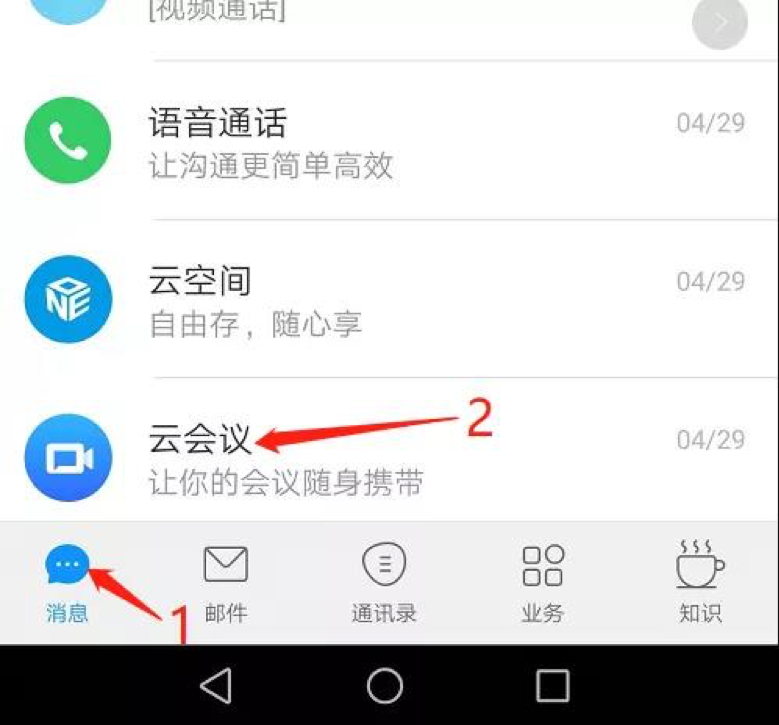Open the 云空间 message row
Image resolution: width=779 pixels, height=725 pixels.
coord(400,300)
